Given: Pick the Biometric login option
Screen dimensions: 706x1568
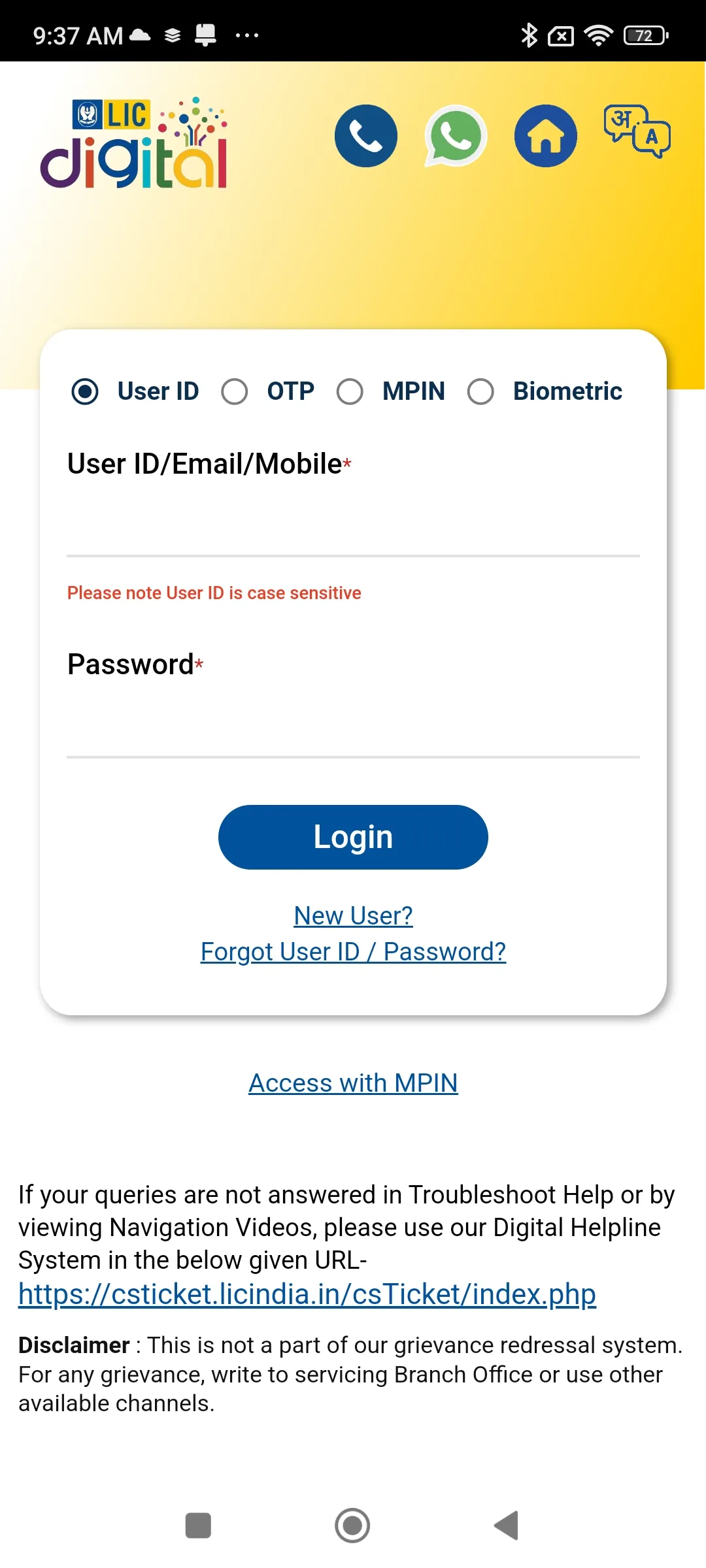Looking at the screenshot, I should pyautogui.click(x=481, y=391).
